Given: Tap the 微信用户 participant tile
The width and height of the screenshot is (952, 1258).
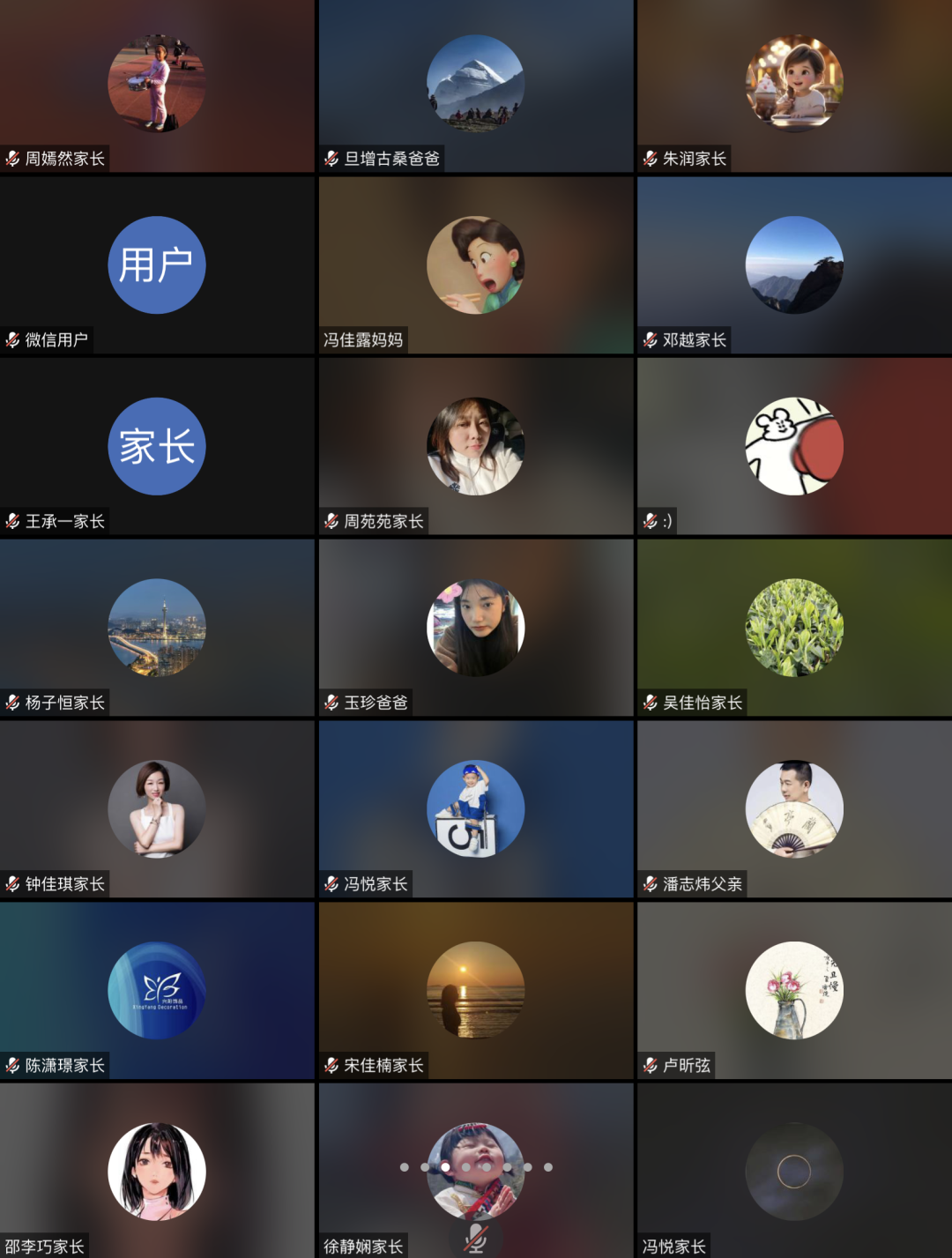Looking at the screenshot, I should 157,265.
